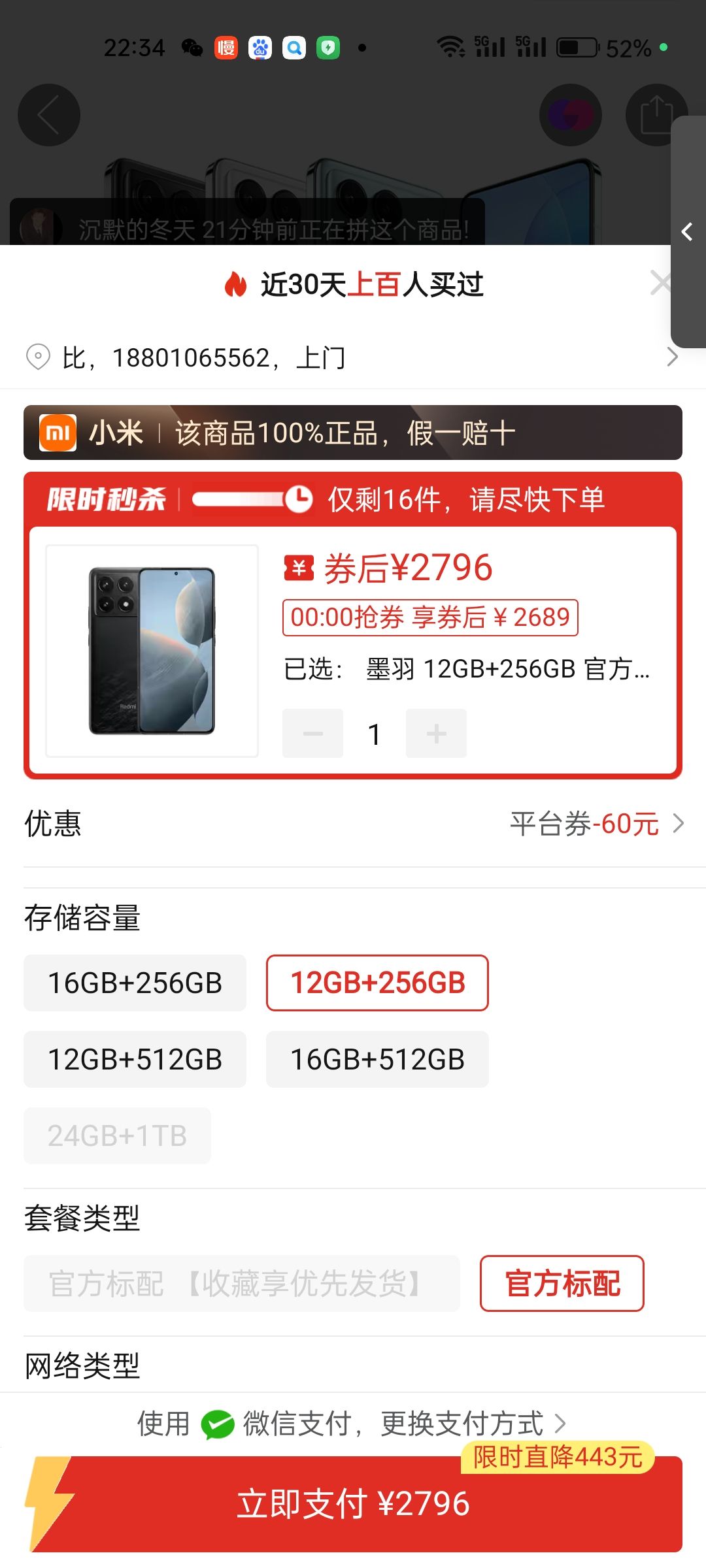The image size is (706, 1568).
Task: Select the 官方标配 package type
Action: (x=562, y=1282)
